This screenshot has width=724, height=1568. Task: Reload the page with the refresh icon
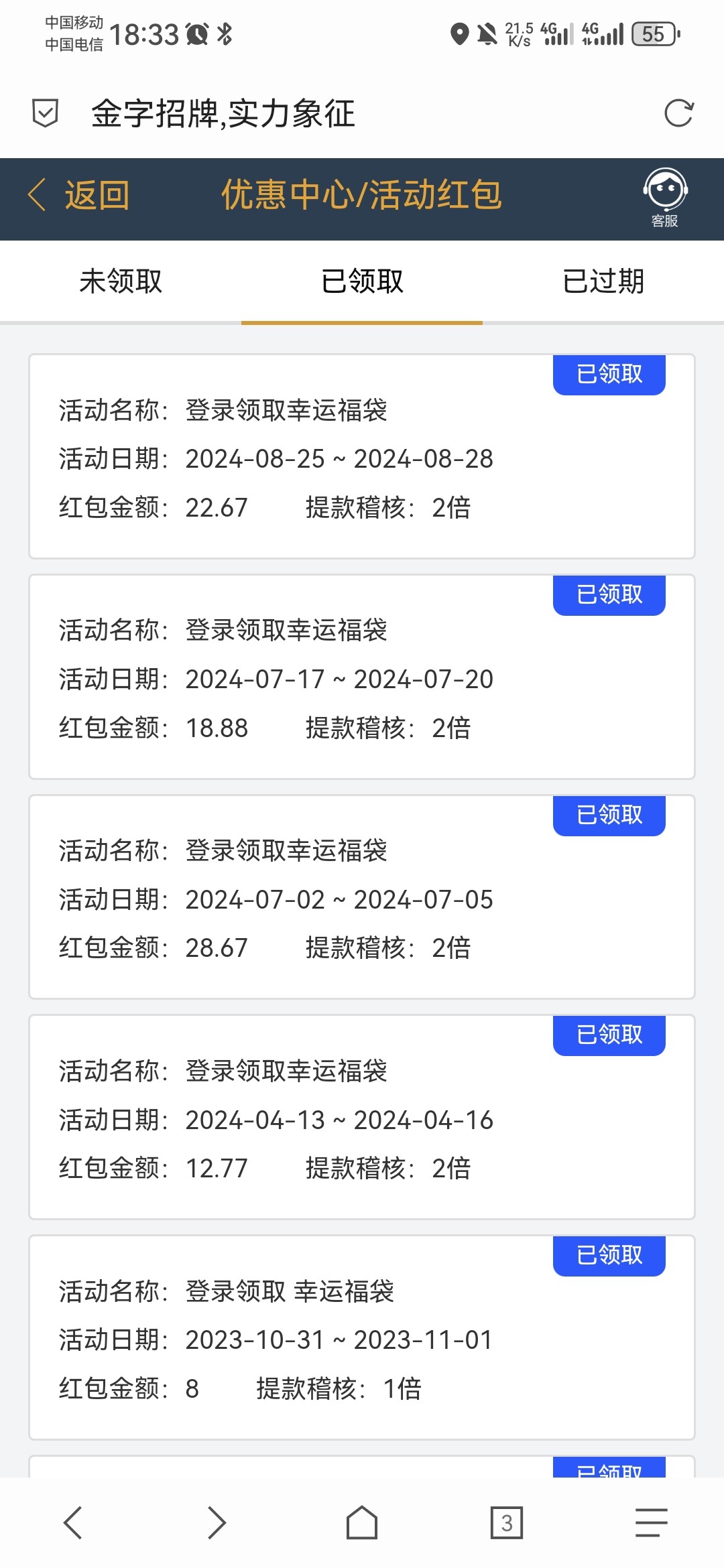point(678,113)
